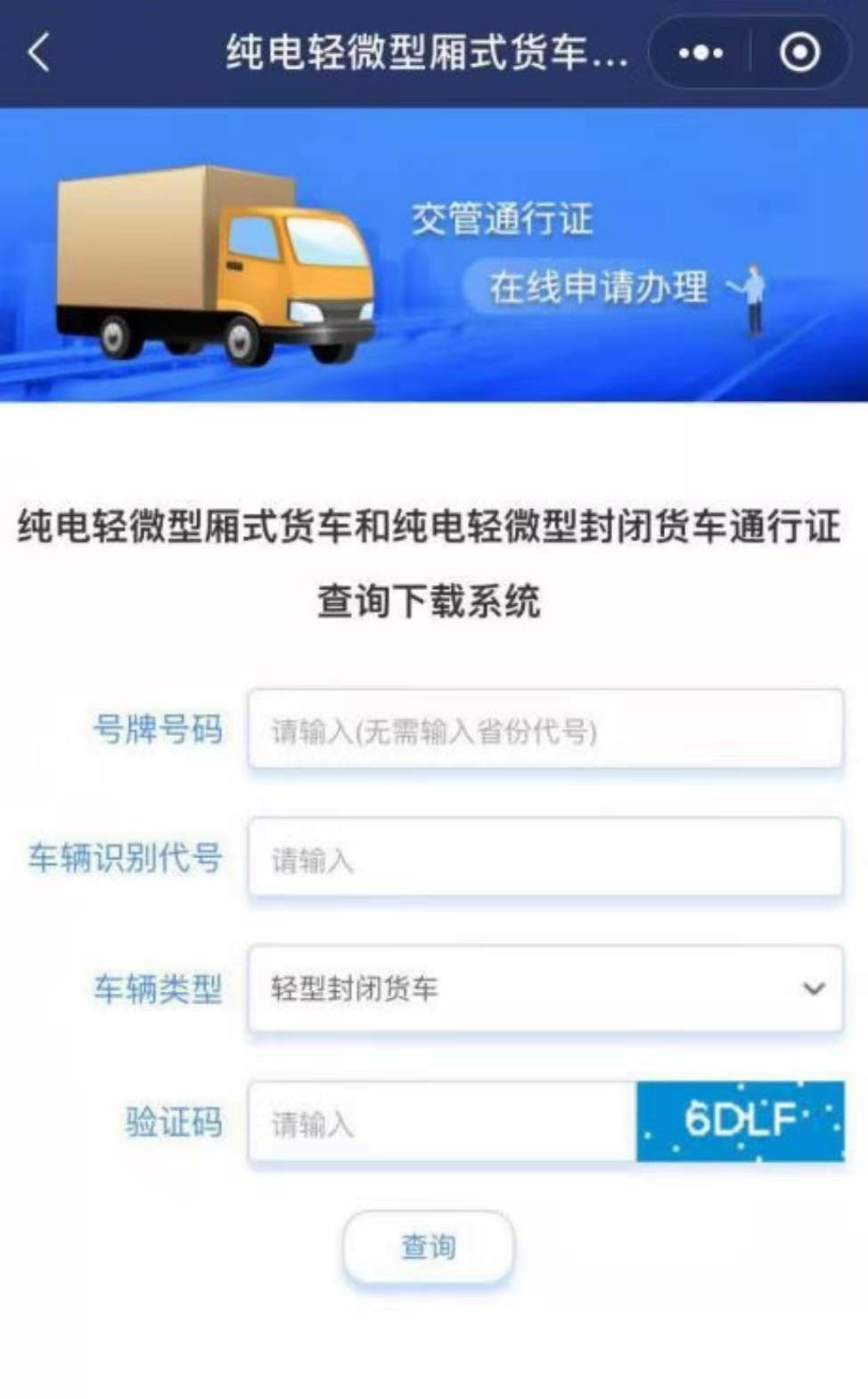
Task: Refresh the 6DLF captcha image
Action: click(x=740, y=1121)
